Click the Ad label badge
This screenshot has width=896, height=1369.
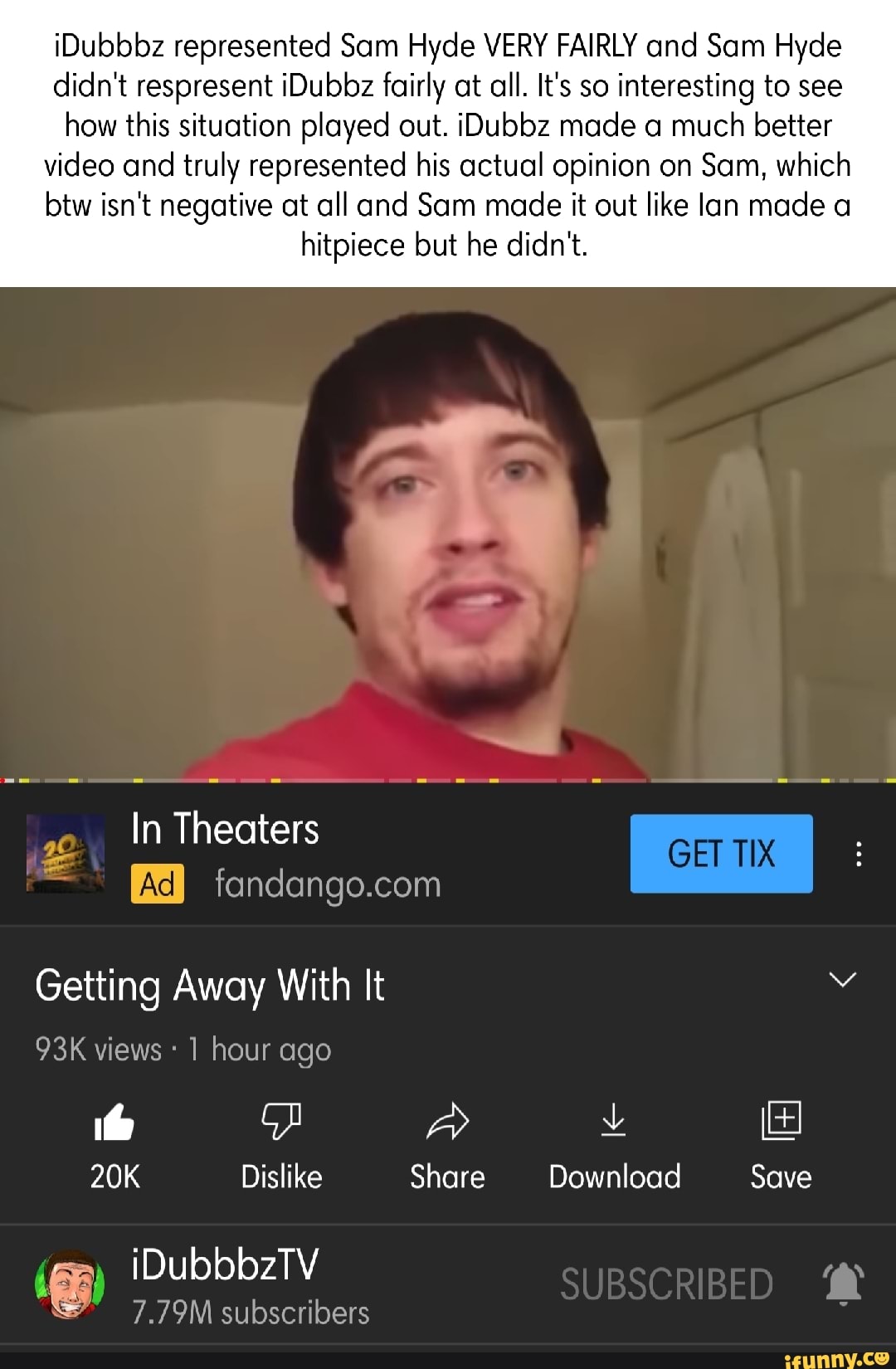point(157,884)
